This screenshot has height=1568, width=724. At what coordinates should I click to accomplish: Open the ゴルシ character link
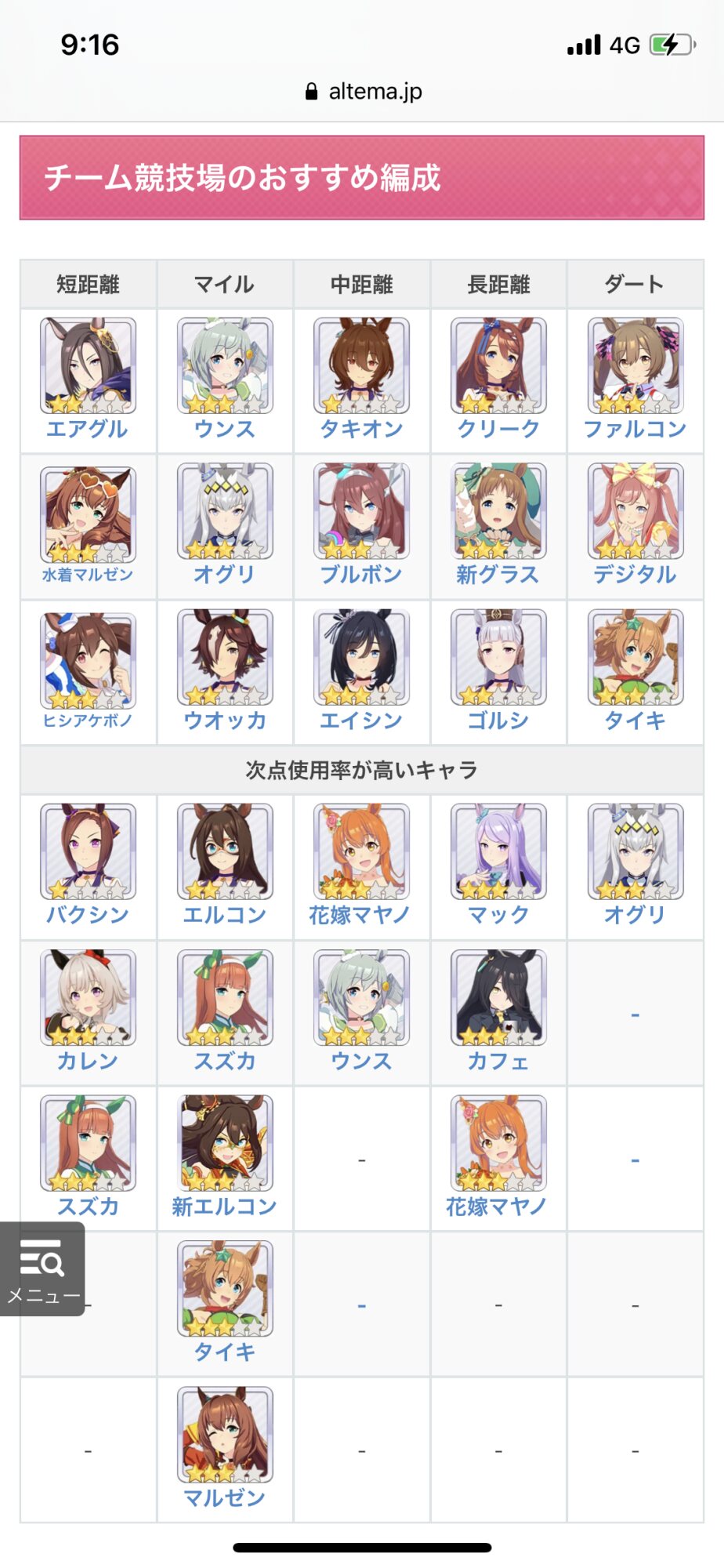498,720
